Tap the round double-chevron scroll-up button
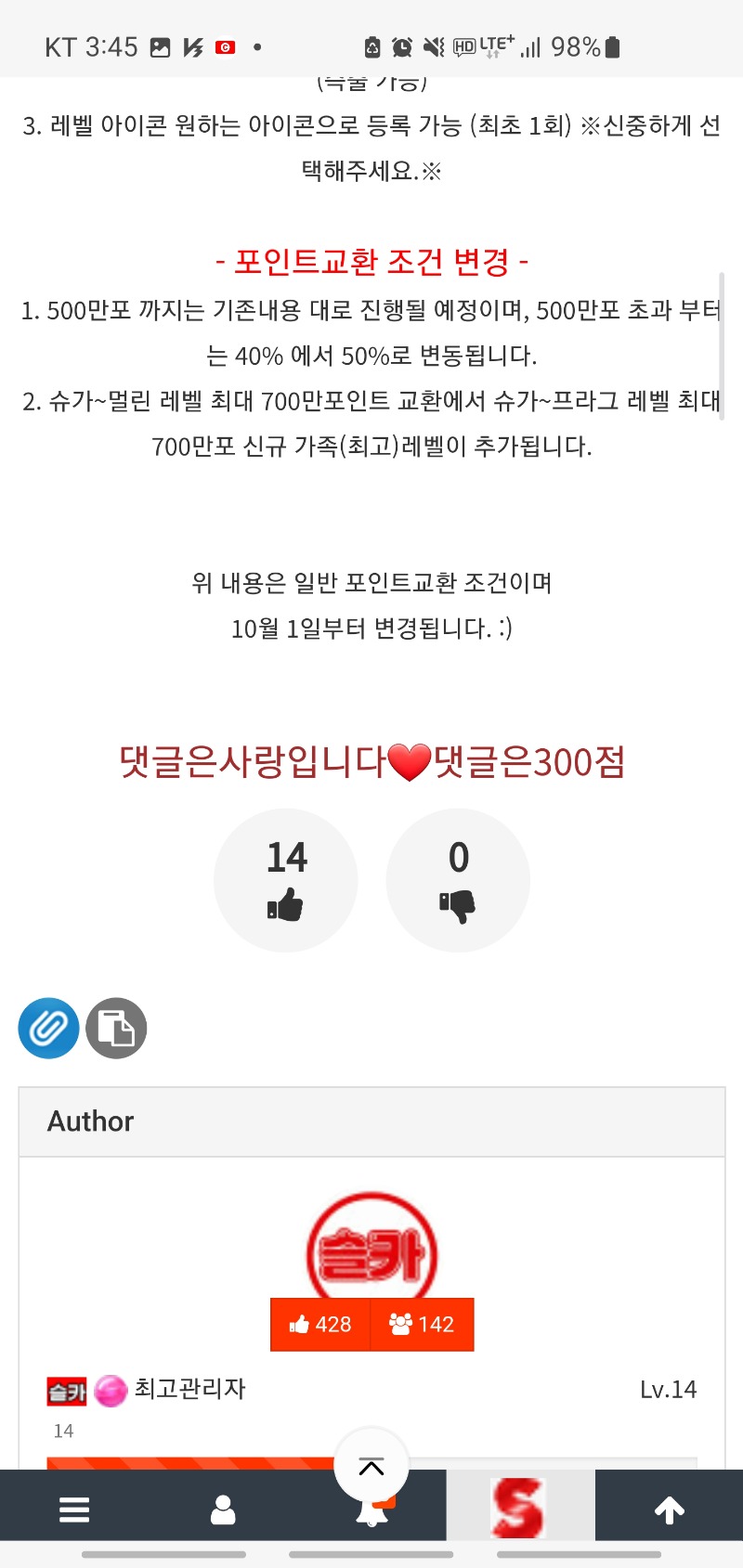Screen dimensions: 743x1568 [371, 1466]
